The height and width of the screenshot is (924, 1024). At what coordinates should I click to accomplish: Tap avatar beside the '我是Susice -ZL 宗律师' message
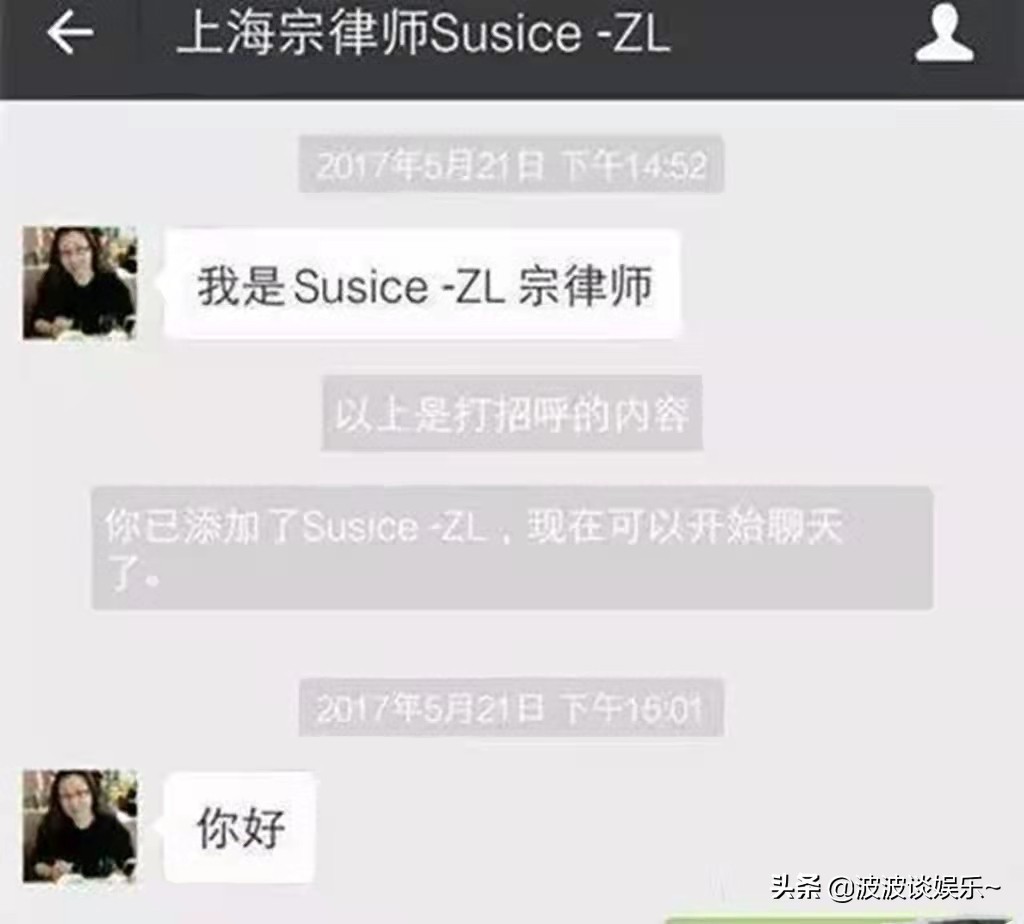click(x=80, y=283)
